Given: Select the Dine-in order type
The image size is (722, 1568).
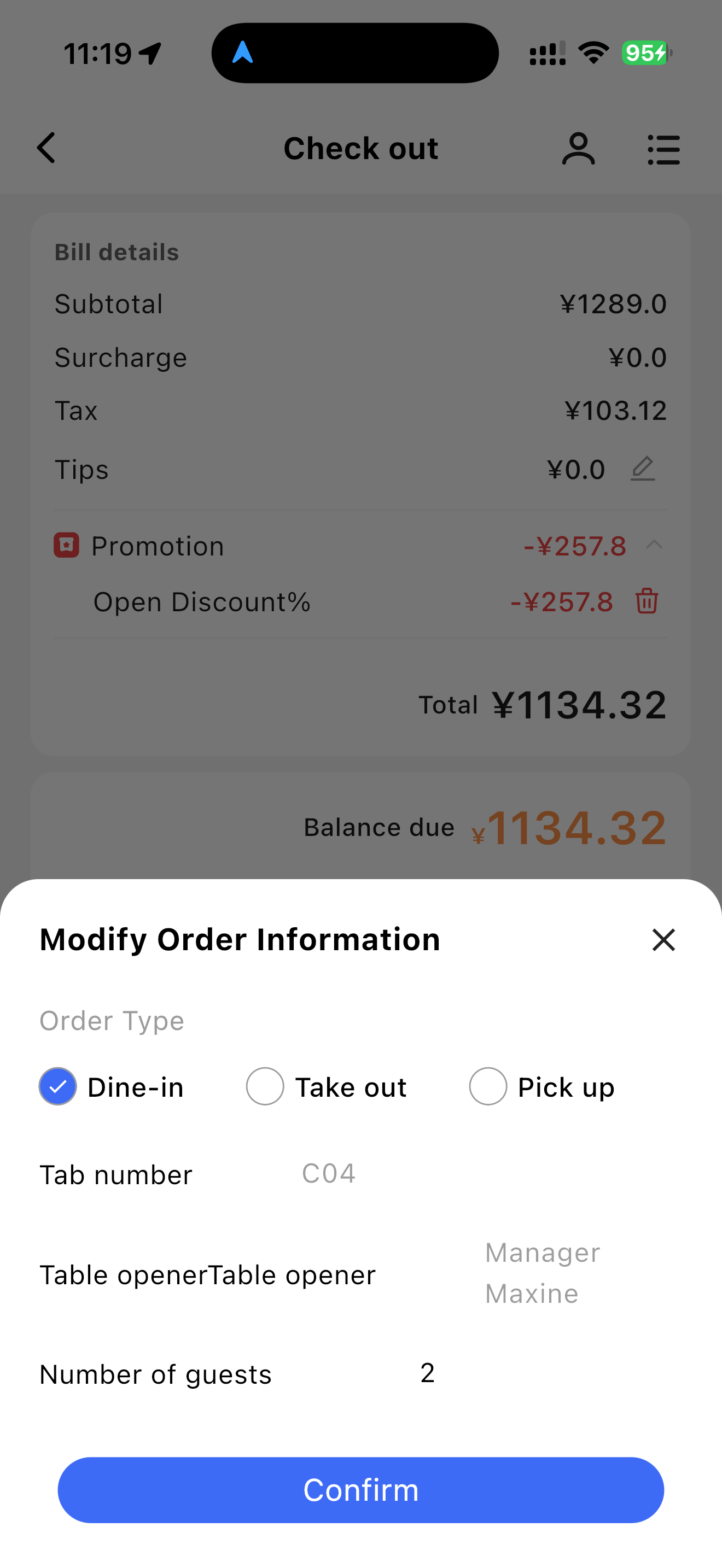Looking at the screenshot, I should point(59,1086).
